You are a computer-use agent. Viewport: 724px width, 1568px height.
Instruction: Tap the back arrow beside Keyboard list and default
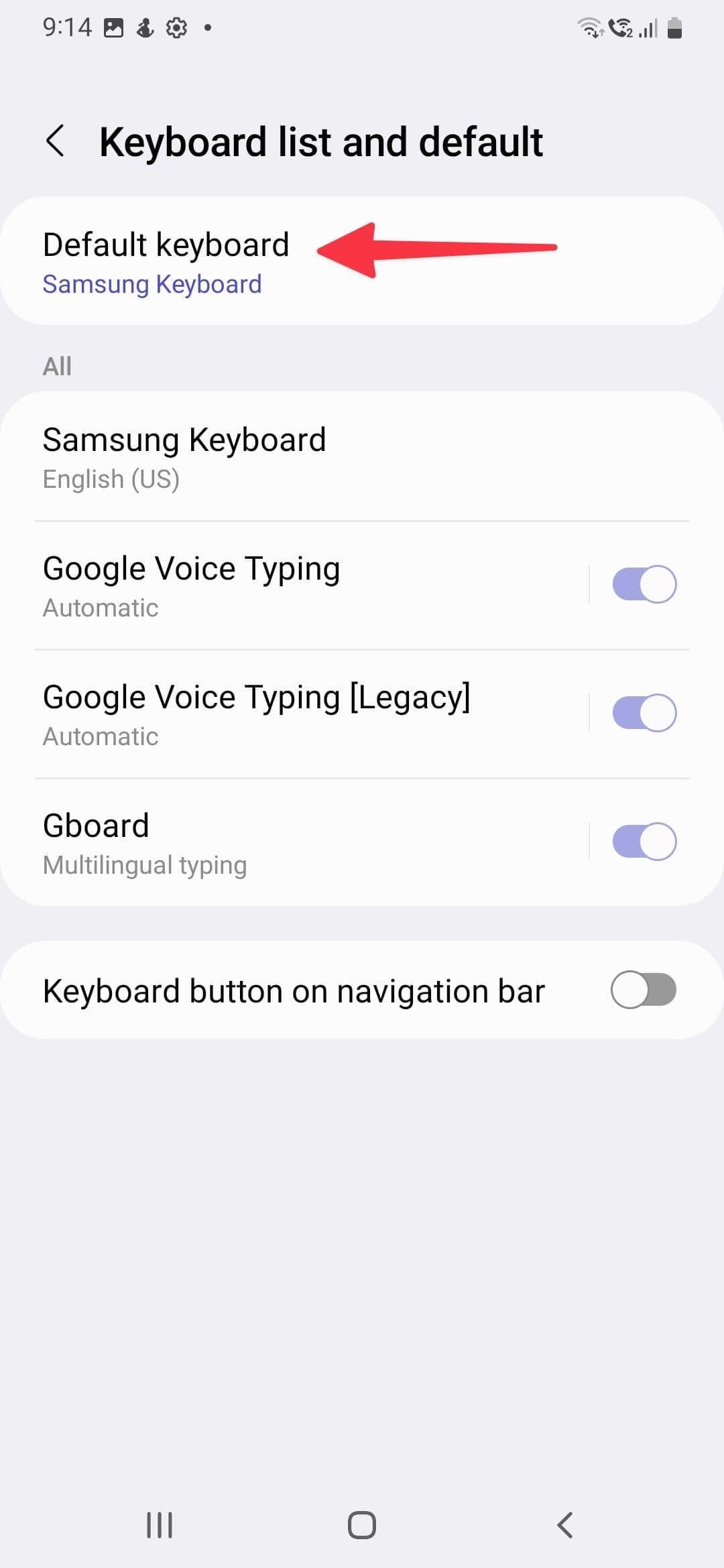click(x=57, y=141)
